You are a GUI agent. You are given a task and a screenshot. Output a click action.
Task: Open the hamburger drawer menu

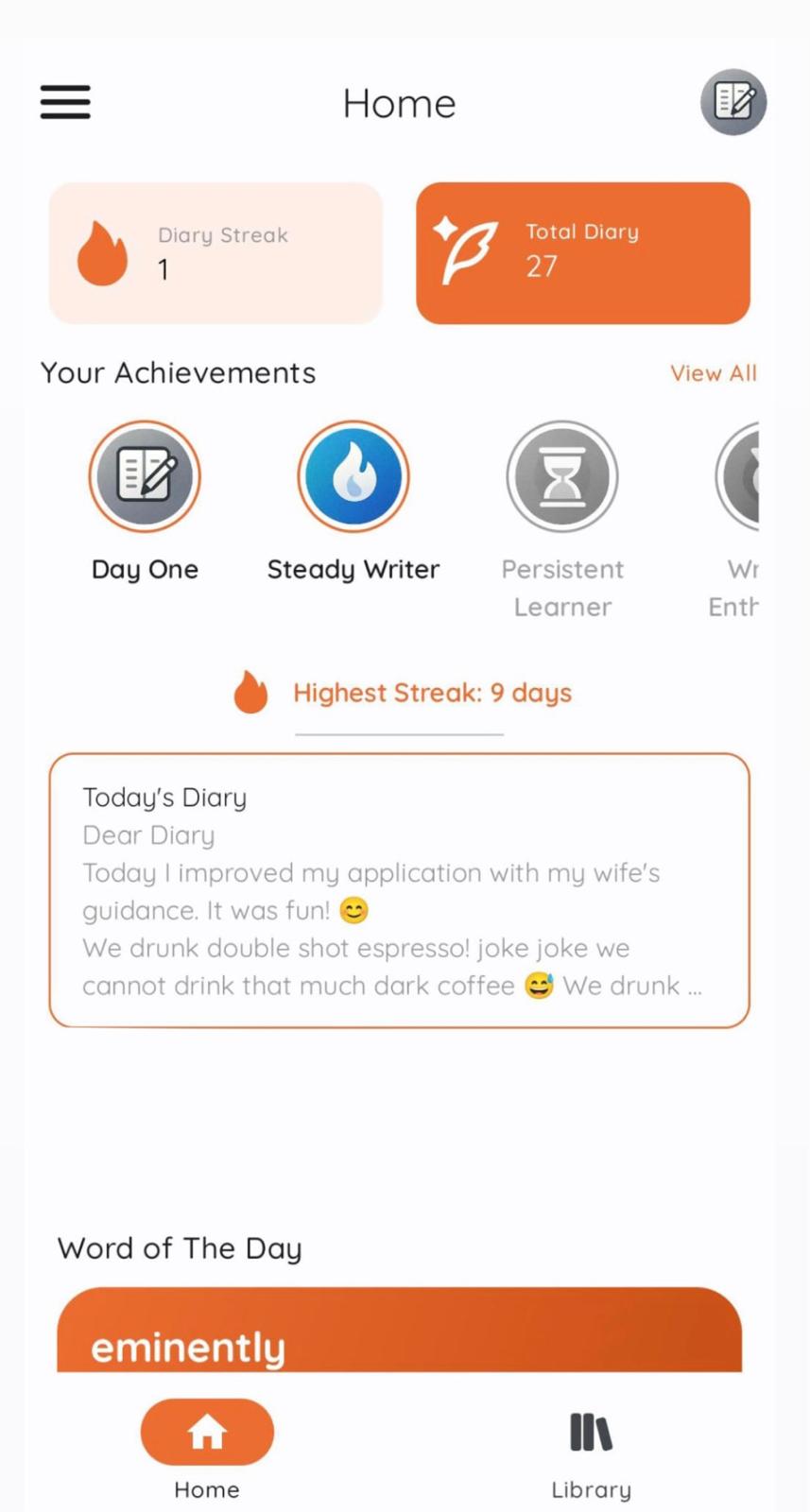tap(65, 102)
